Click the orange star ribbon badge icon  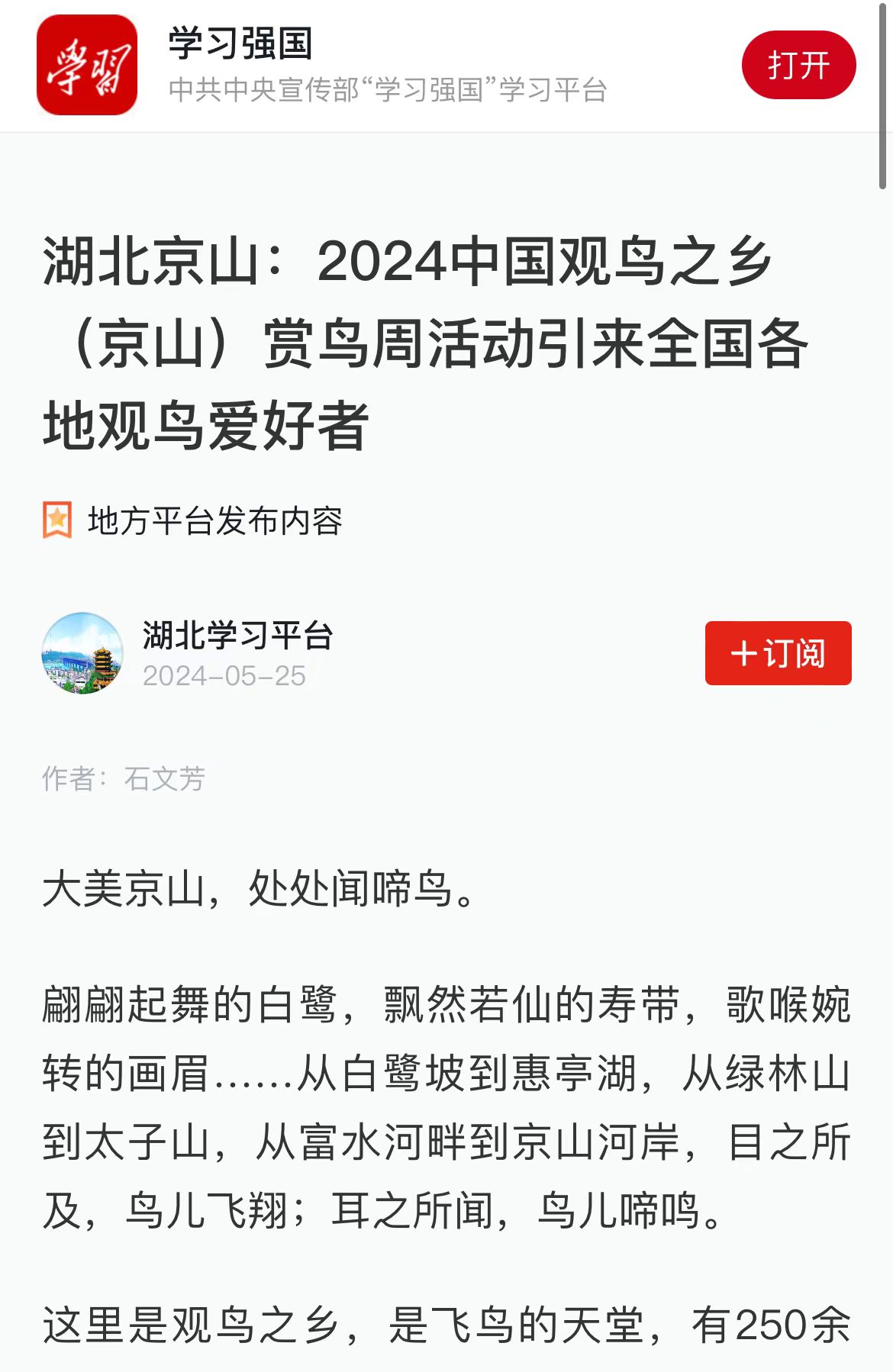click(57, 519)
